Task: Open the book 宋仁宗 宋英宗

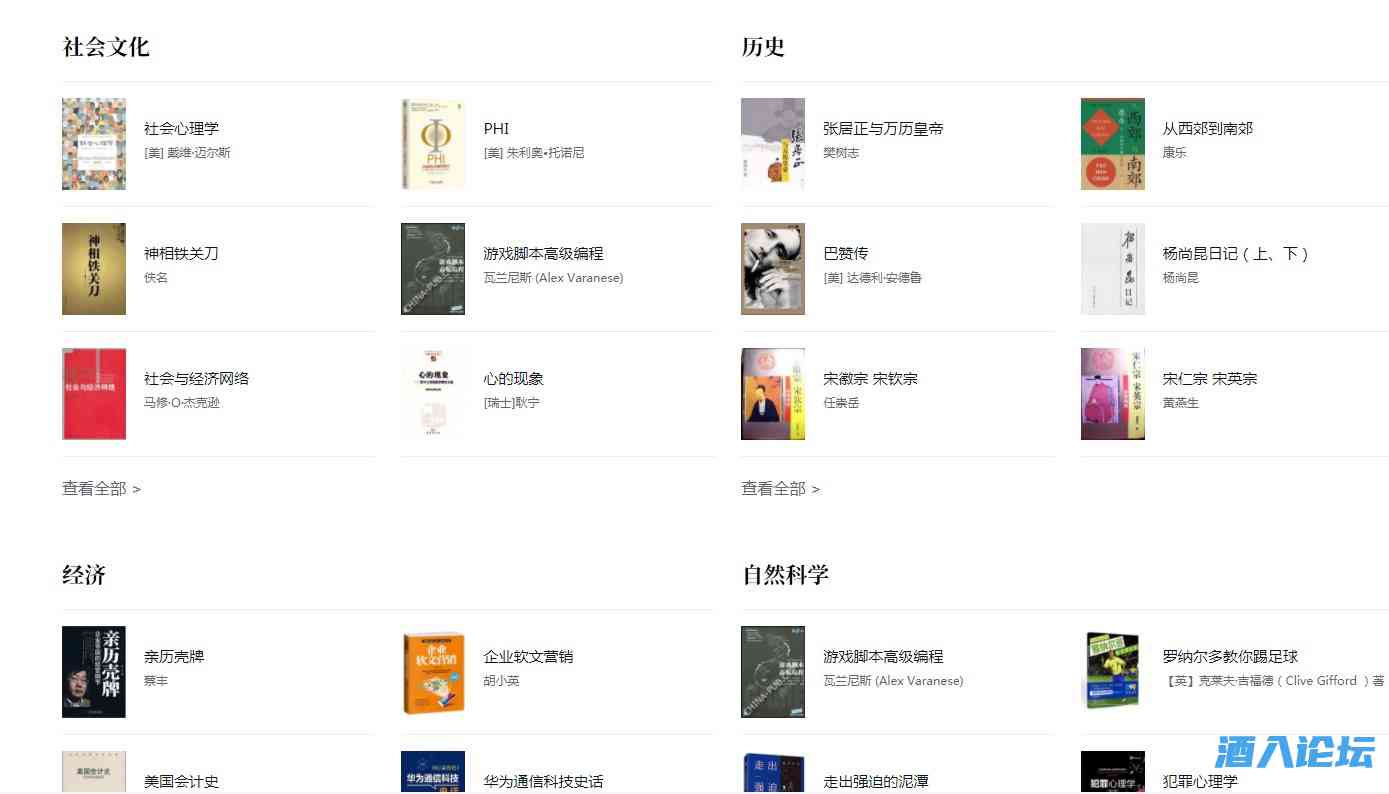Action: (1209, 379)
